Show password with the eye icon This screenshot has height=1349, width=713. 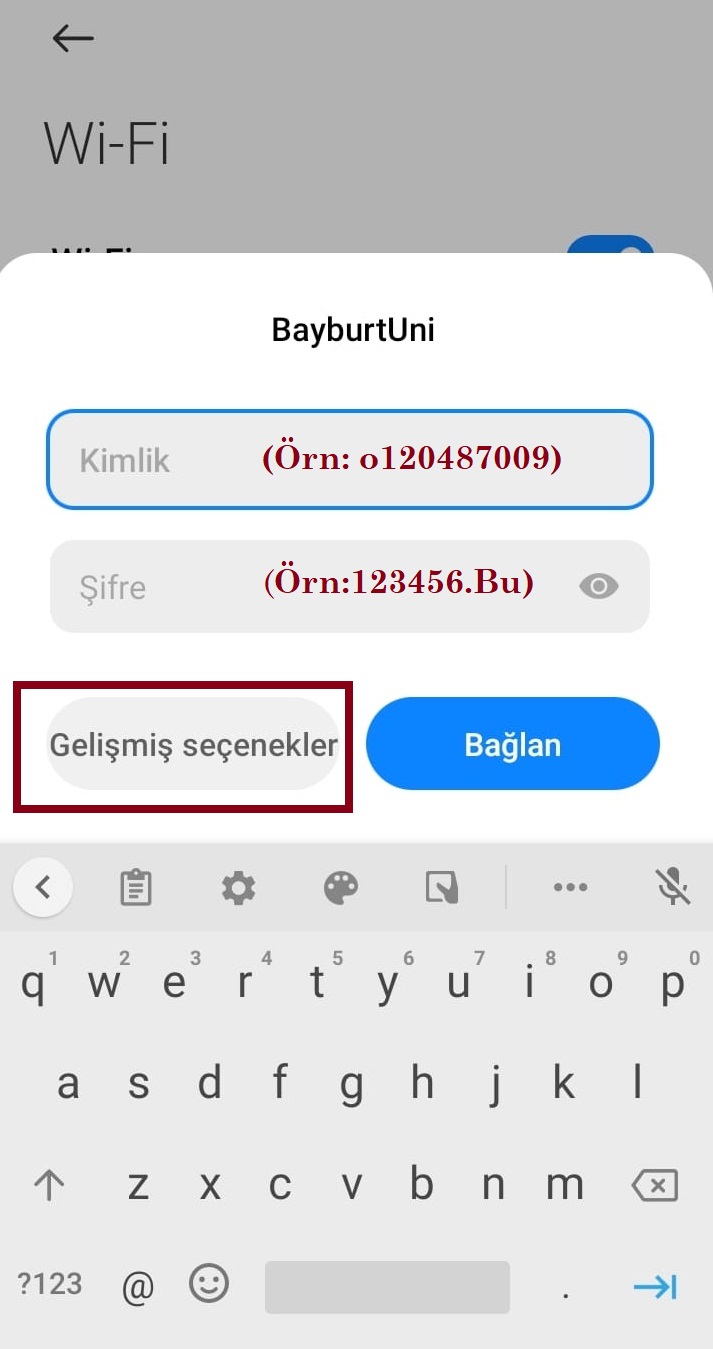(x=598, y=586)
